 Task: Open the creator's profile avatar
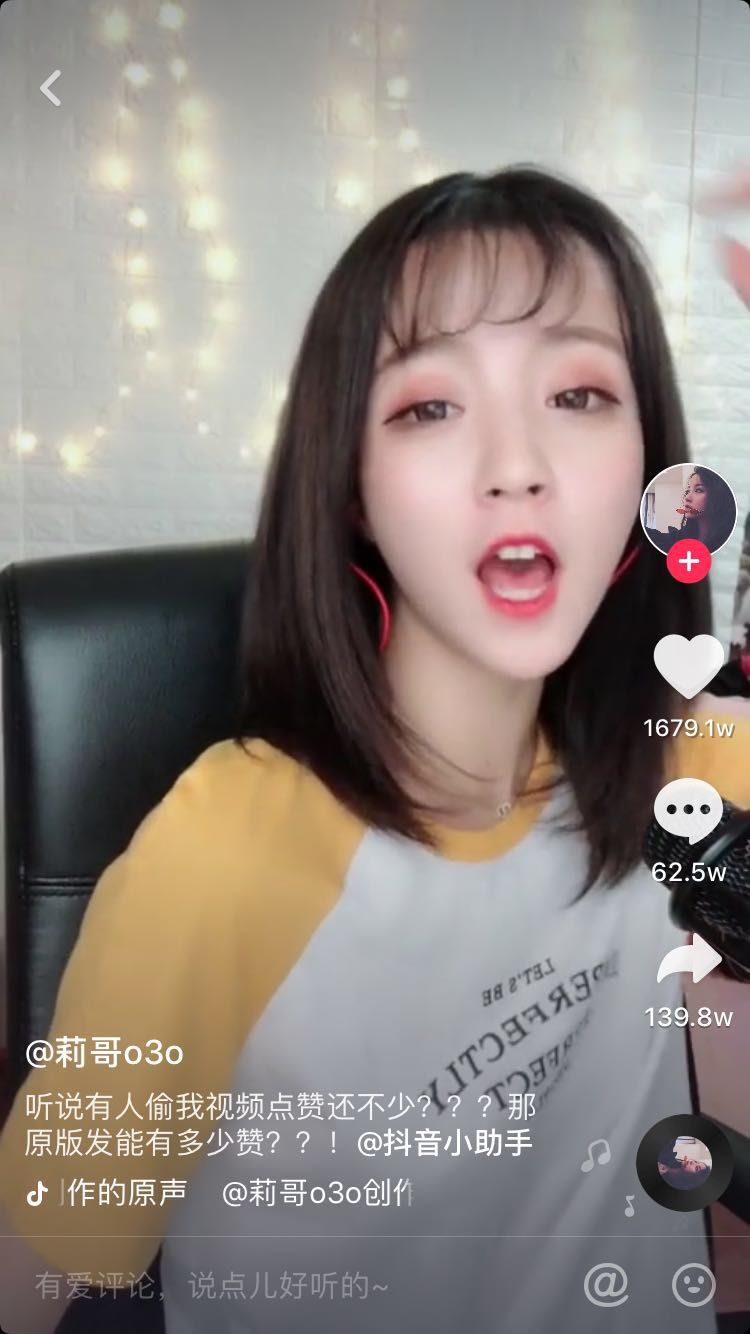[688, 510]
